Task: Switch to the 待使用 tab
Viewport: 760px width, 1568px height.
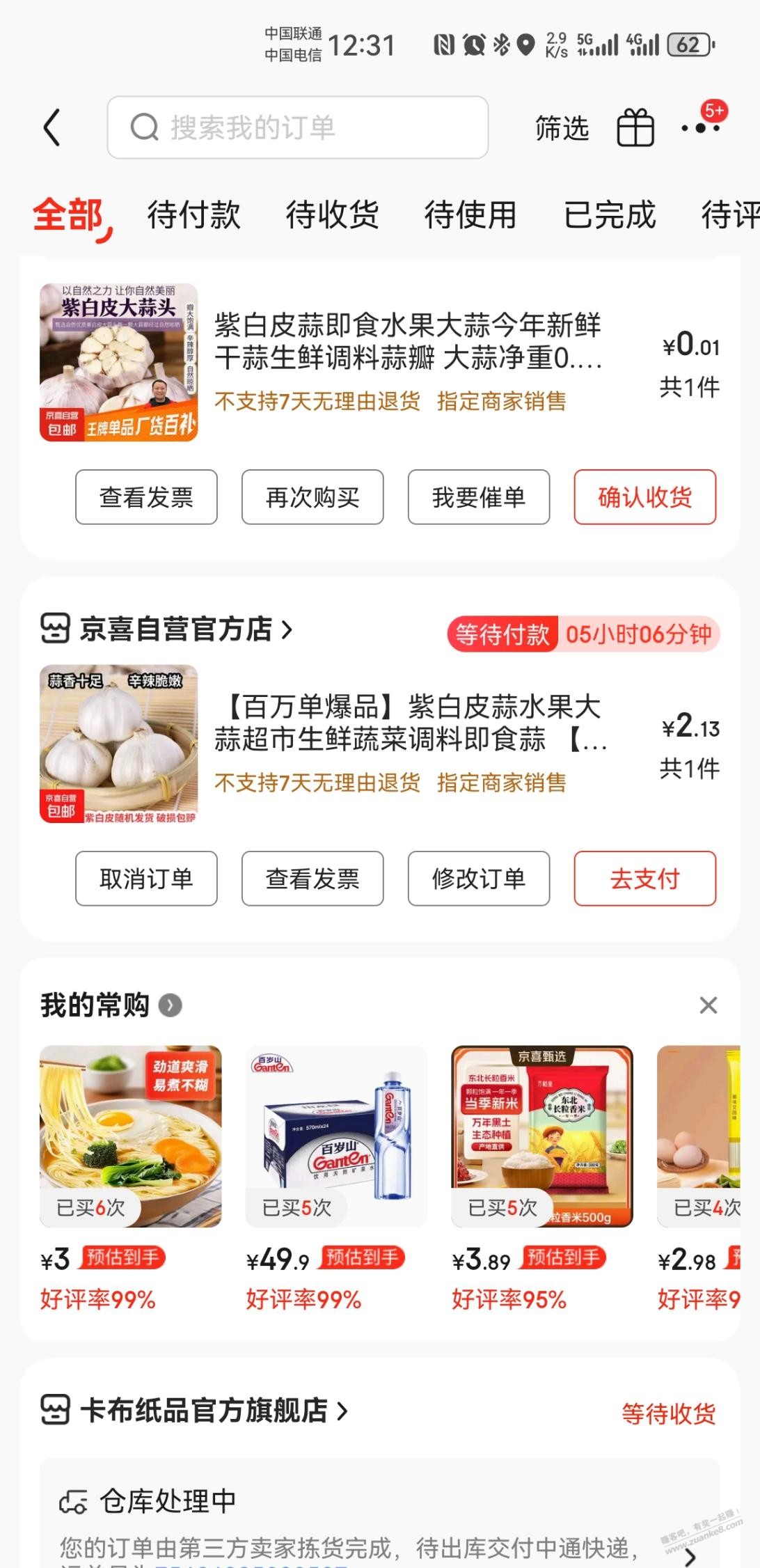Action: click(470, 214)
